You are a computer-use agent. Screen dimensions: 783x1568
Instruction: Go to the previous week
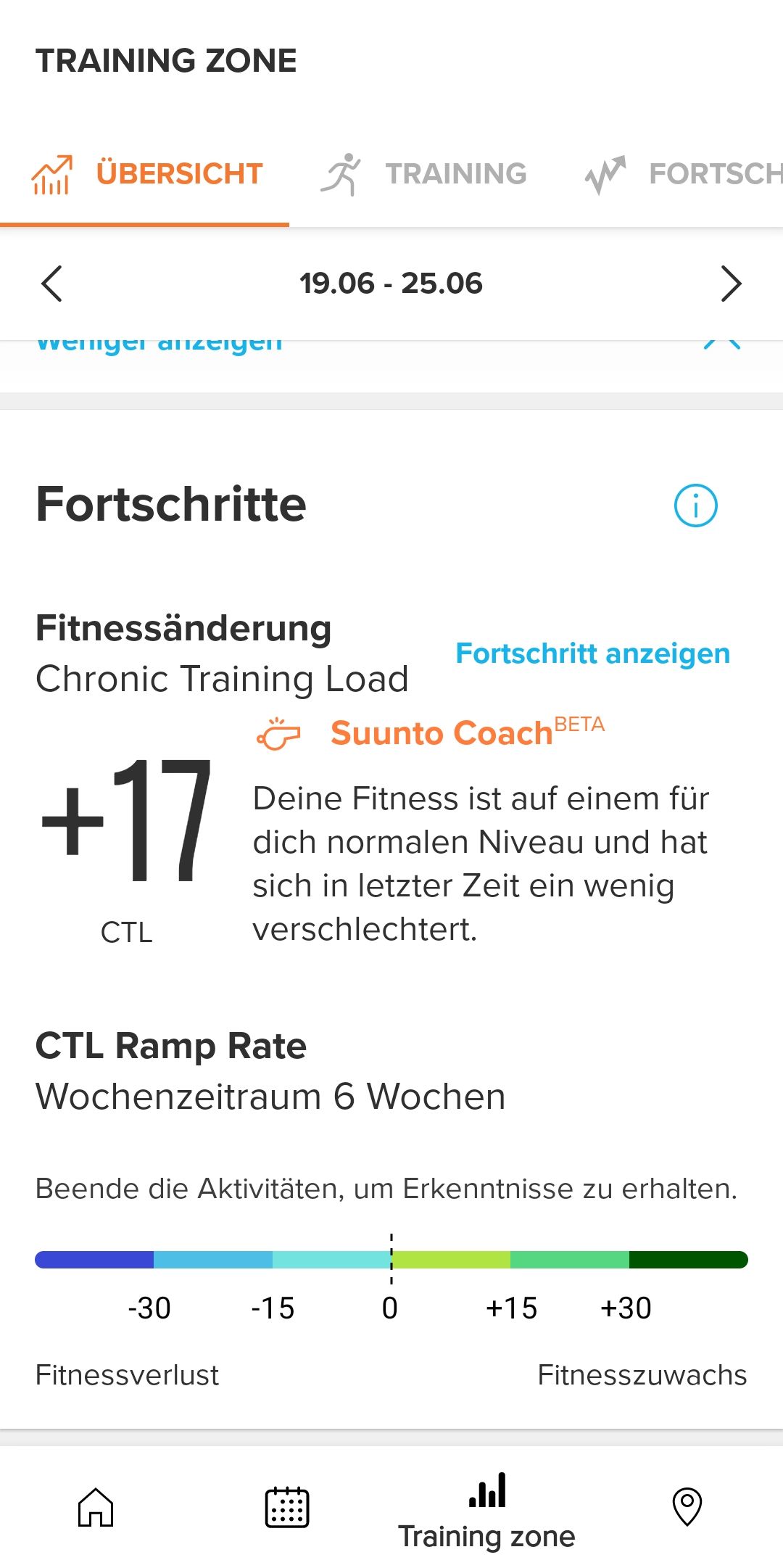point(51,283)
